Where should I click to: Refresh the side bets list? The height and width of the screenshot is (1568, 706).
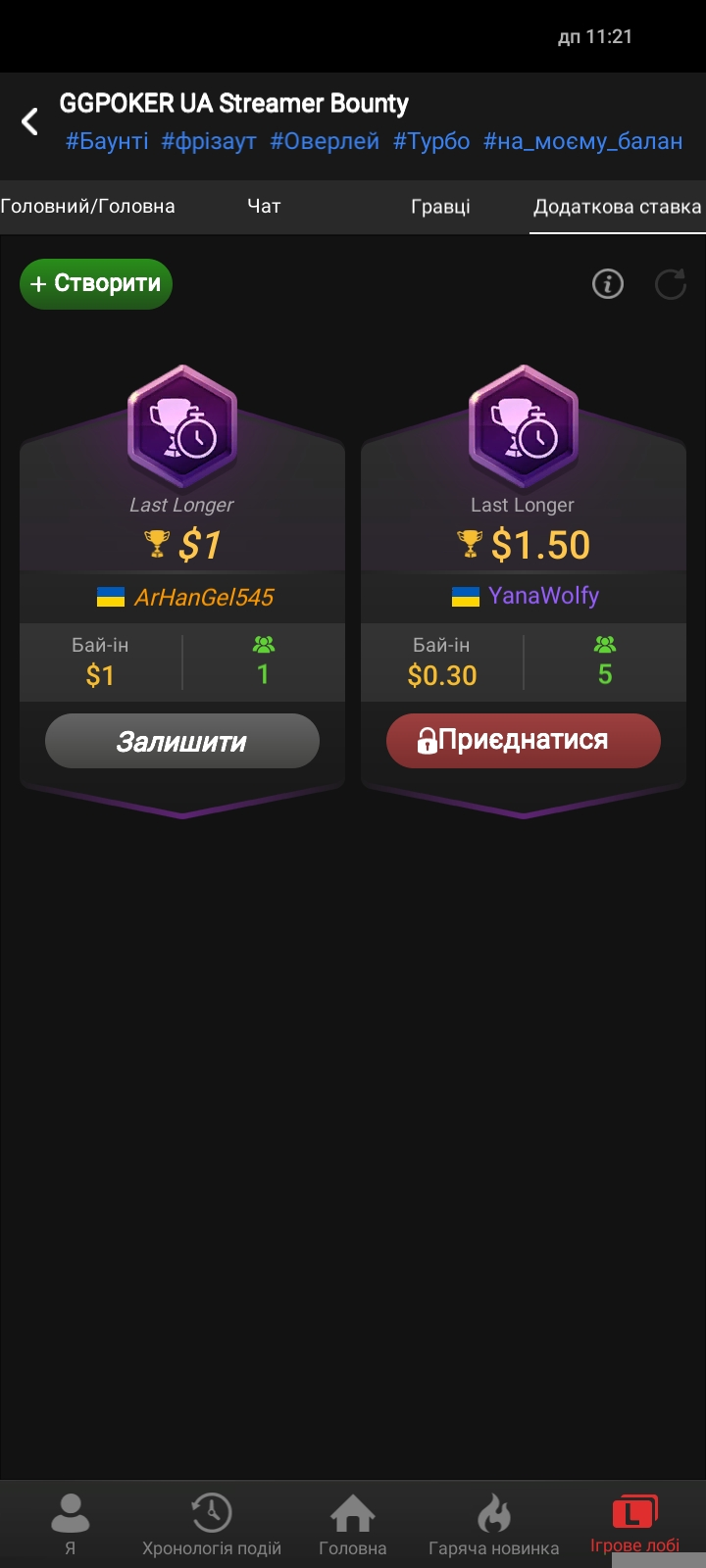pyautogui.click(x=671, y=284)
